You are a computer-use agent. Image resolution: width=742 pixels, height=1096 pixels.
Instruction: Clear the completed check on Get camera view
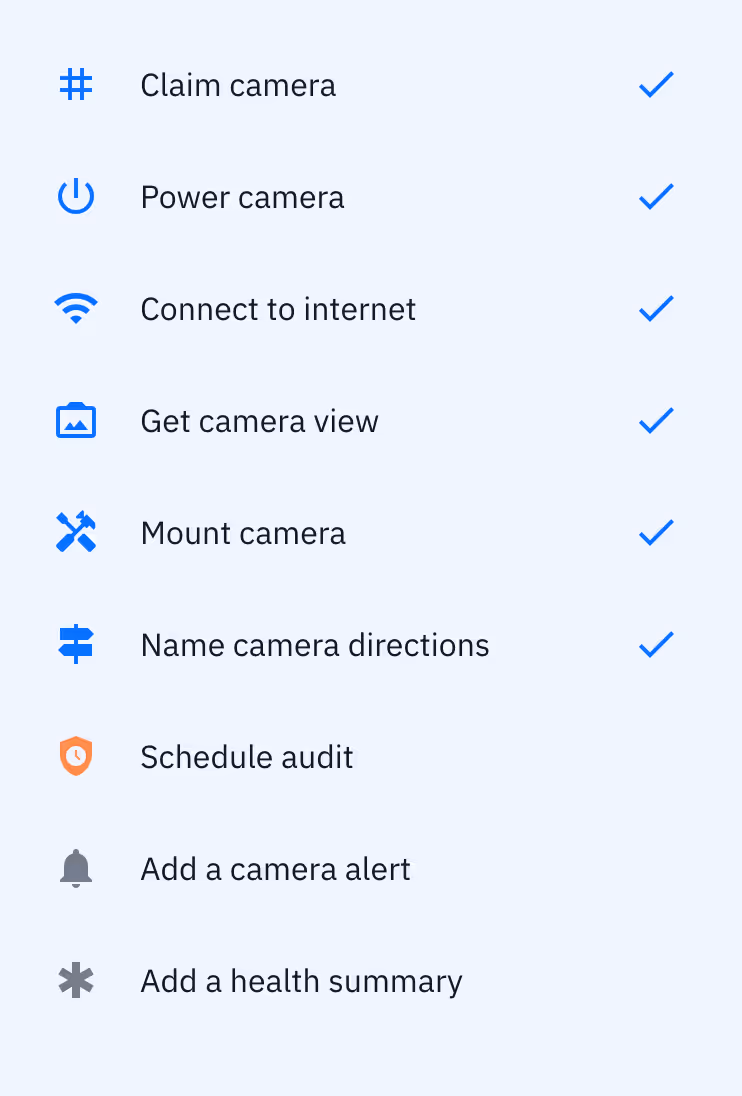[656, 421]
